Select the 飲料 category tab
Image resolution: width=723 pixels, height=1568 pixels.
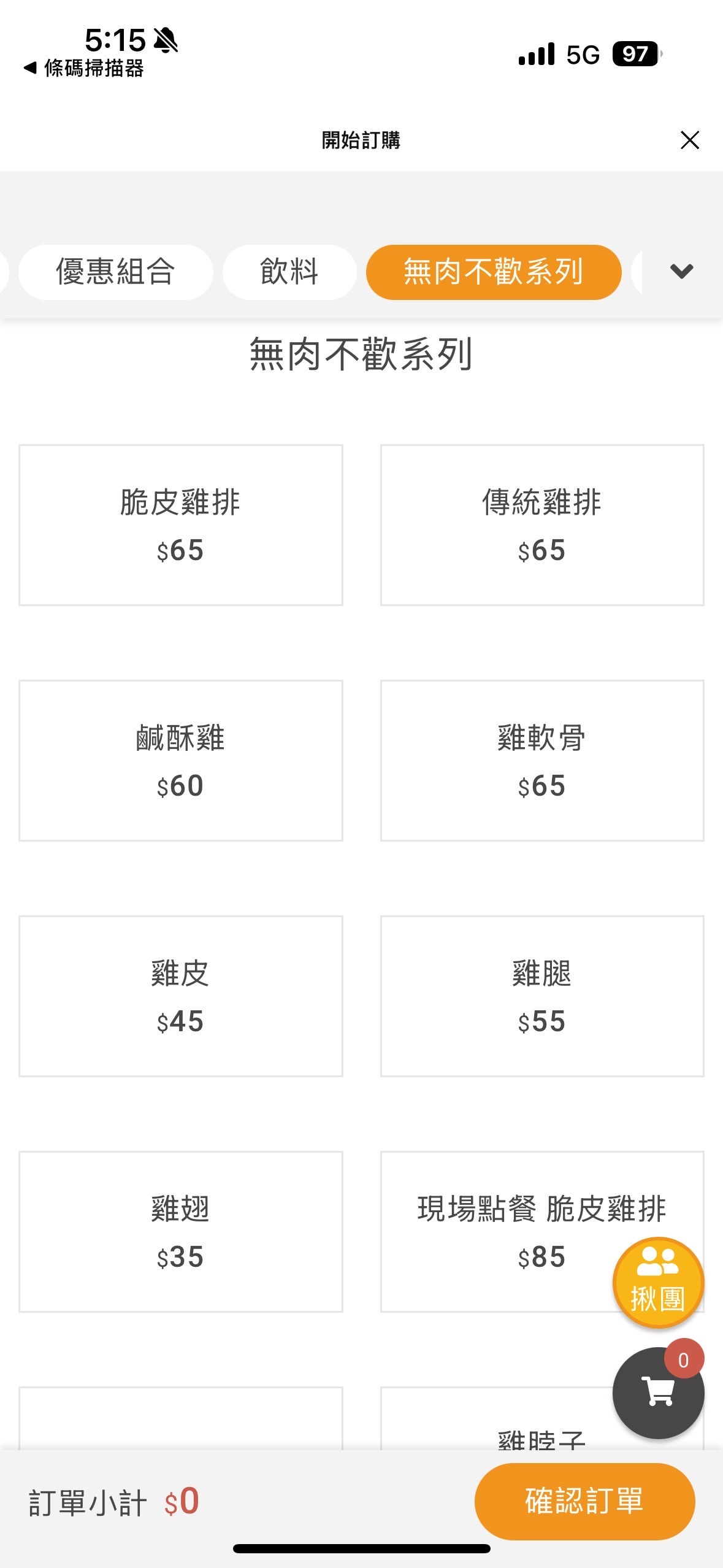coord(289,272)
